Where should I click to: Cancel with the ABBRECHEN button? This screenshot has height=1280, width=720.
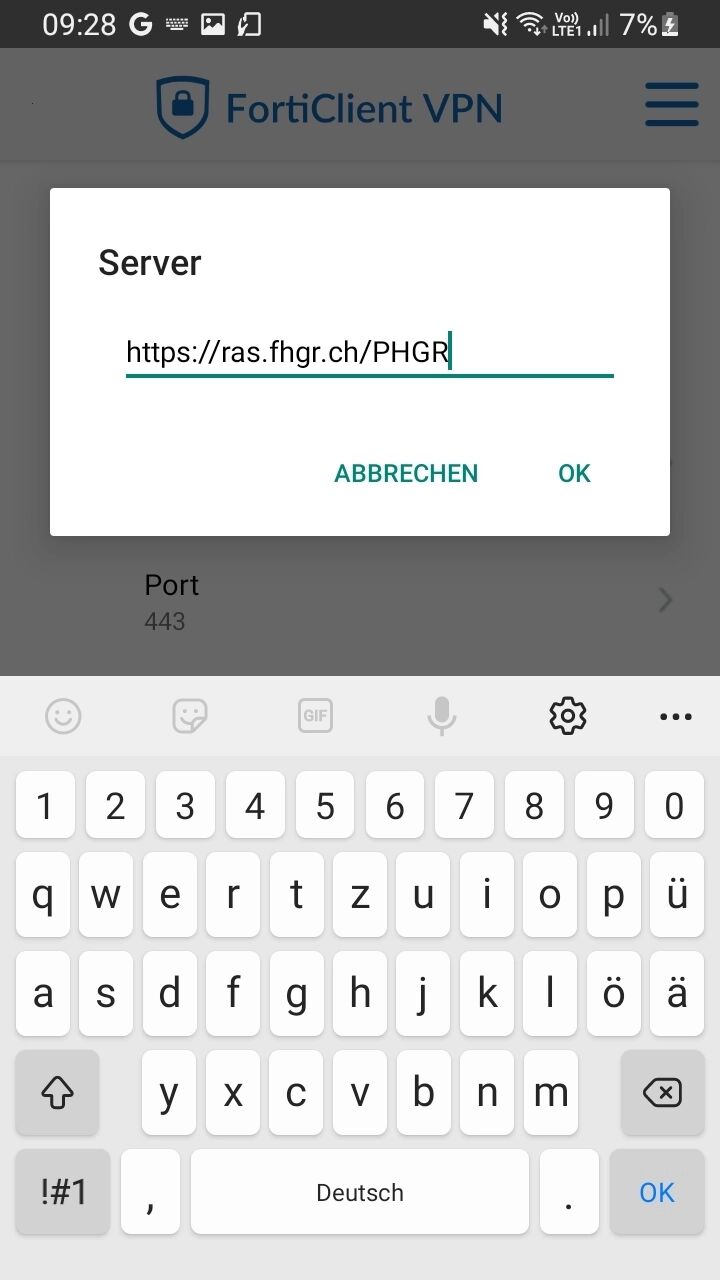[406, 473]
